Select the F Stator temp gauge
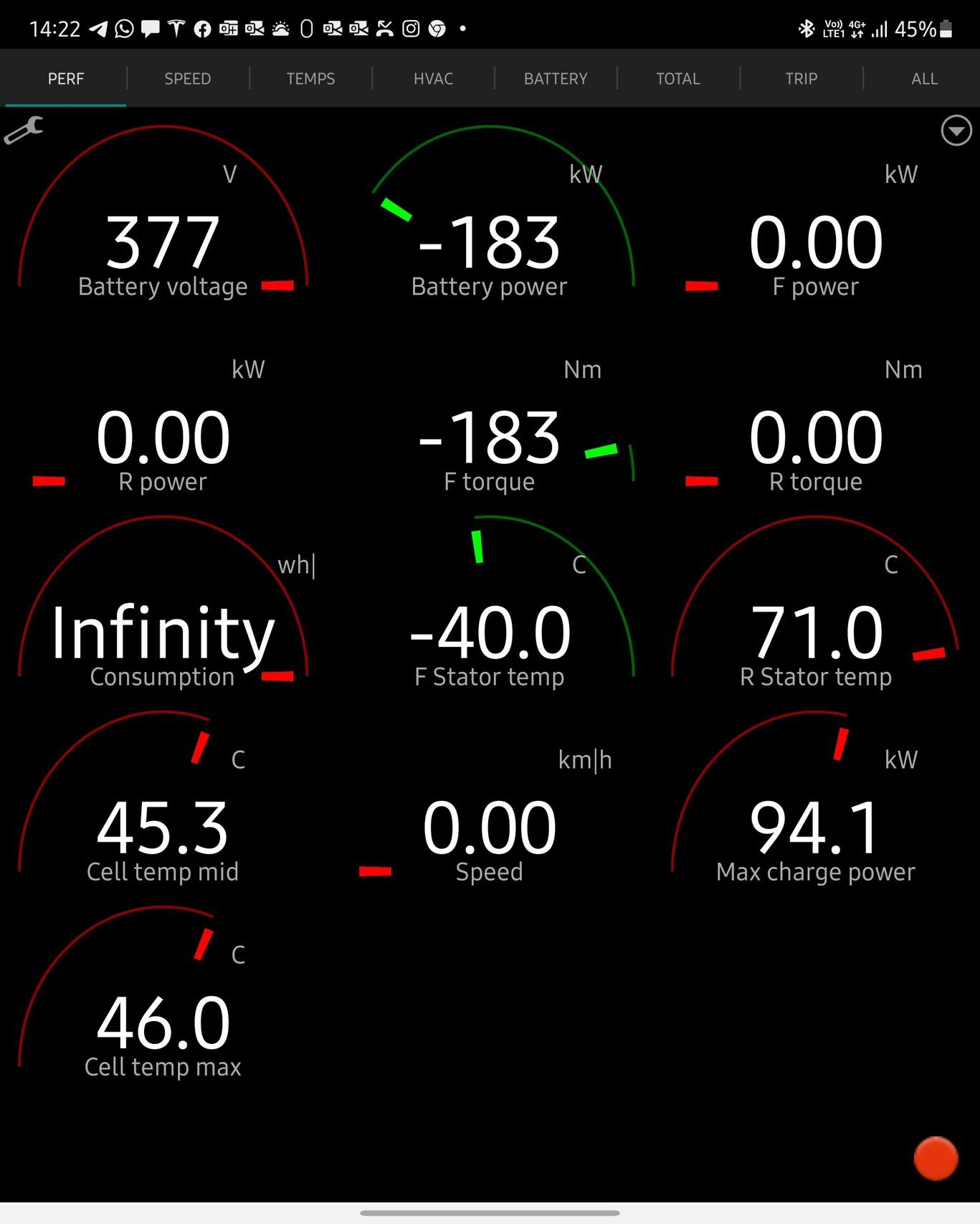Image resolution: width=980 pixels, height=1224 pixels. click(x=490, y=631)
